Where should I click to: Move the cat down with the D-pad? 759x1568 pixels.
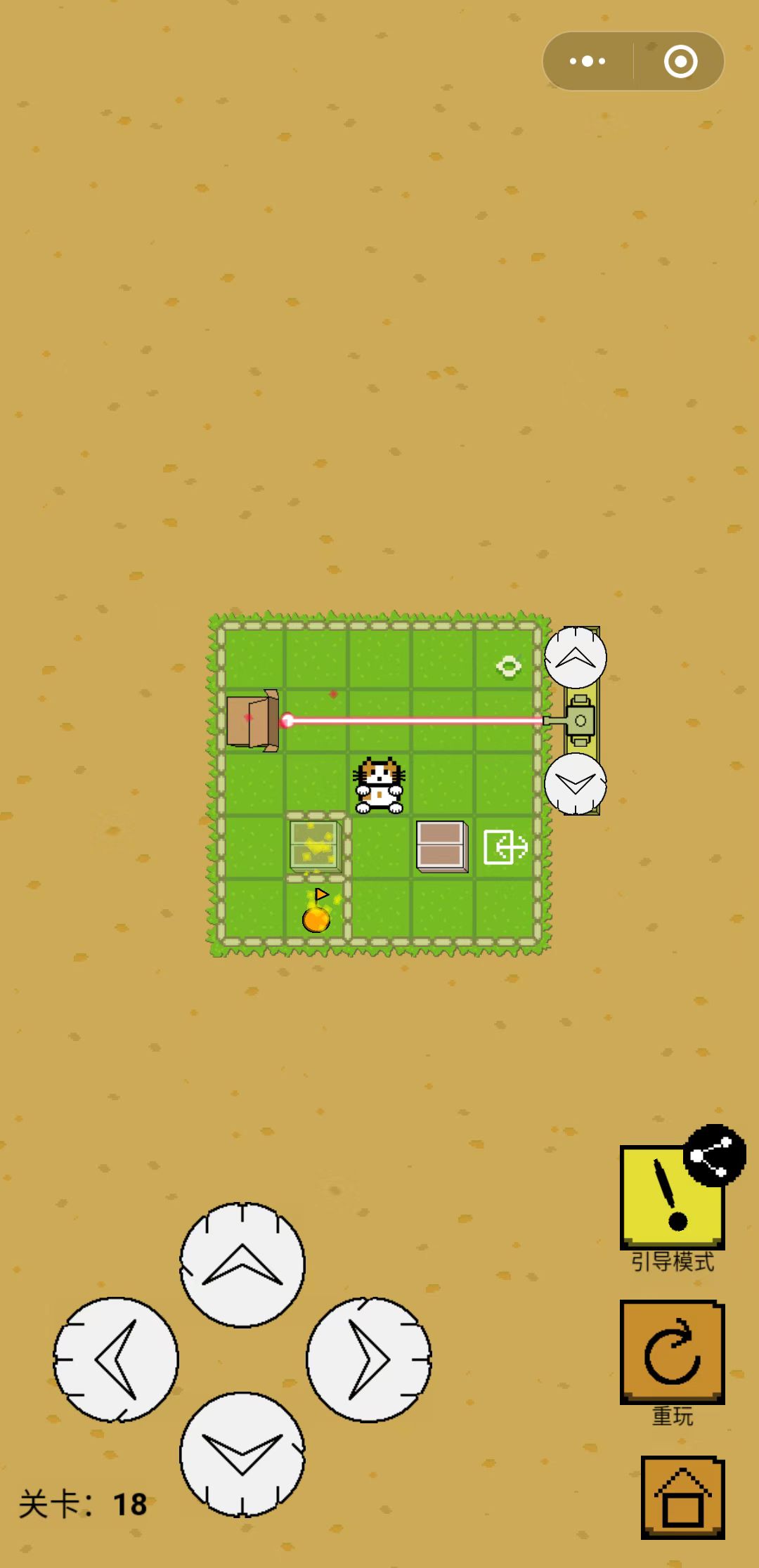click(x=242, y=1454)
